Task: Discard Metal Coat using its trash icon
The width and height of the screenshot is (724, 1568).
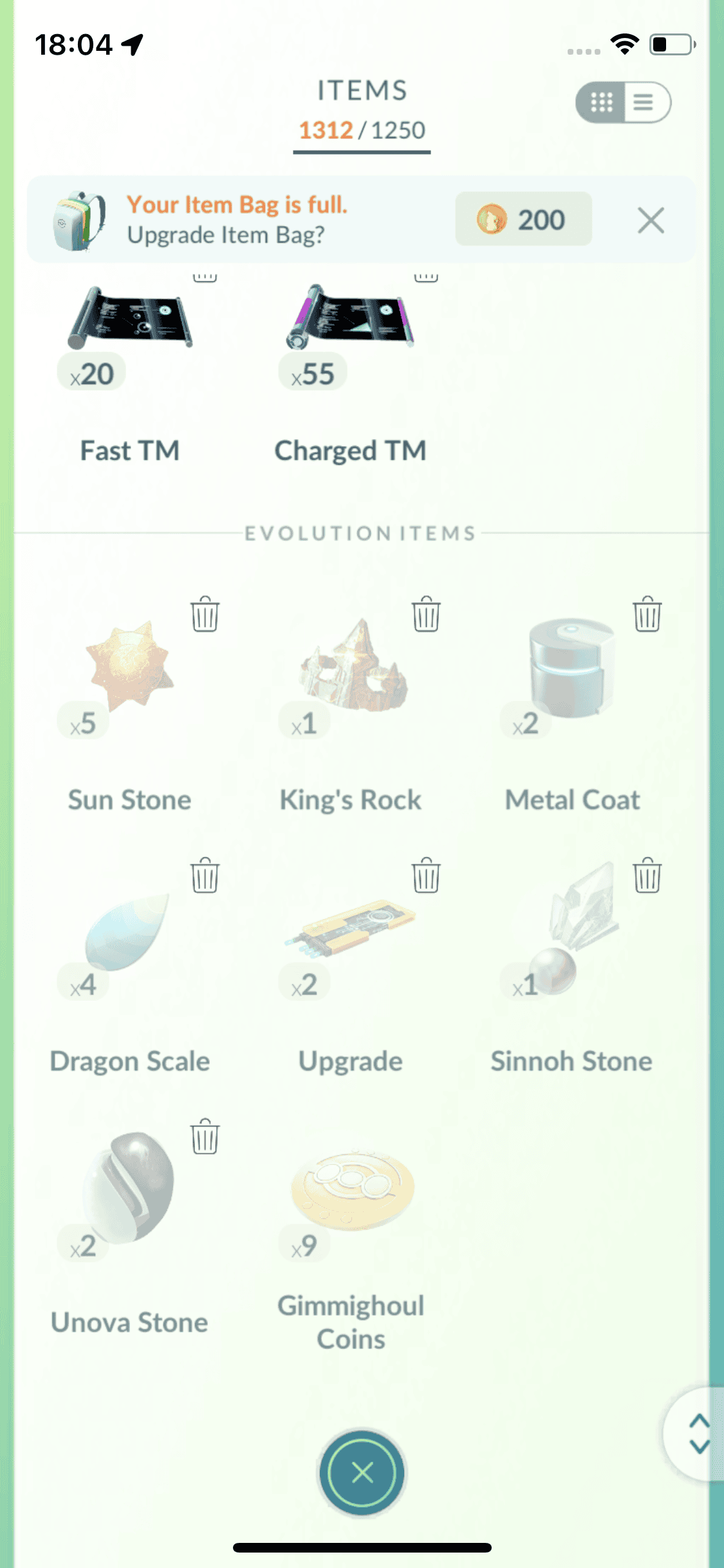Action: tap(647, 615)
